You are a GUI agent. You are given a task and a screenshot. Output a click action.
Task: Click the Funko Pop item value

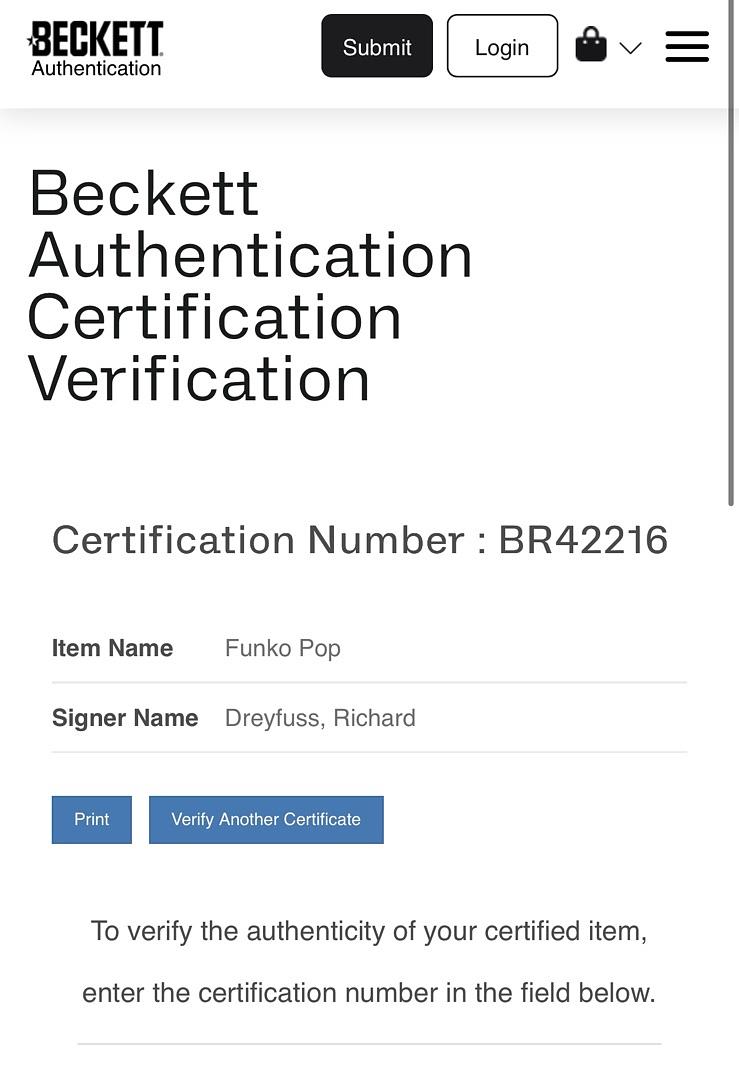coord(282,648)
